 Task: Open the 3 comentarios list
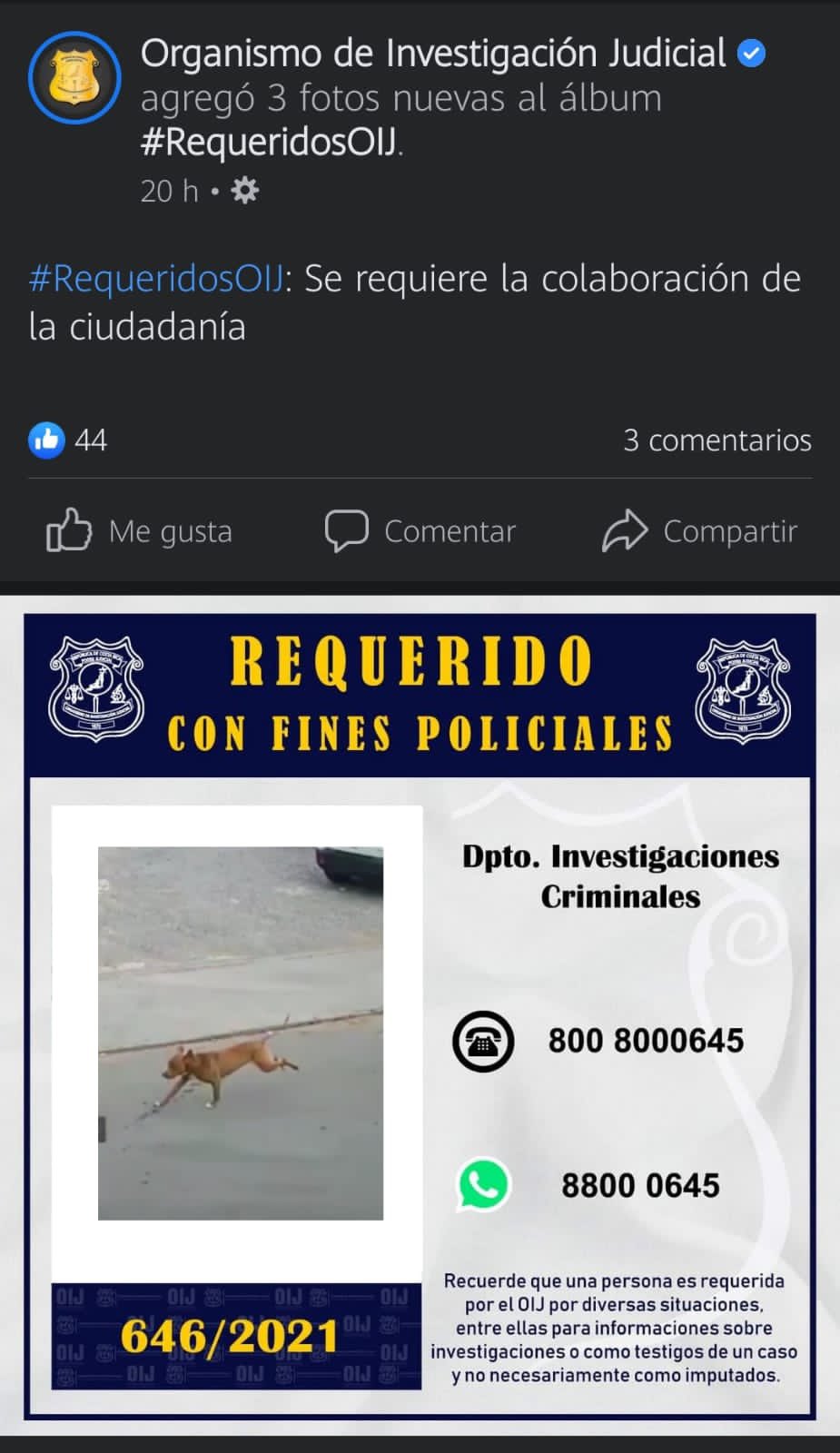tap(716, 440)
